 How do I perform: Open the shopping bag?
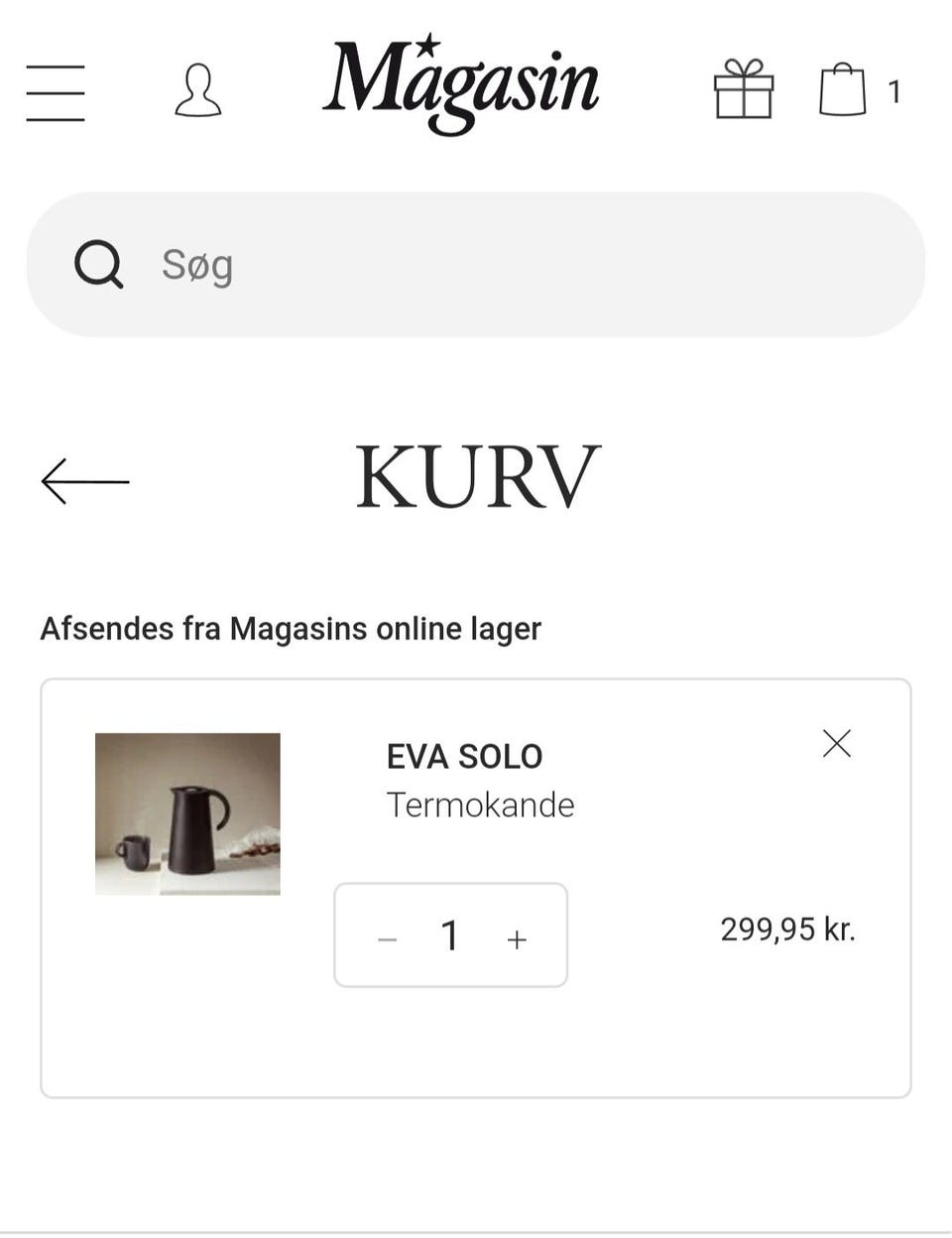coord(844,91)
